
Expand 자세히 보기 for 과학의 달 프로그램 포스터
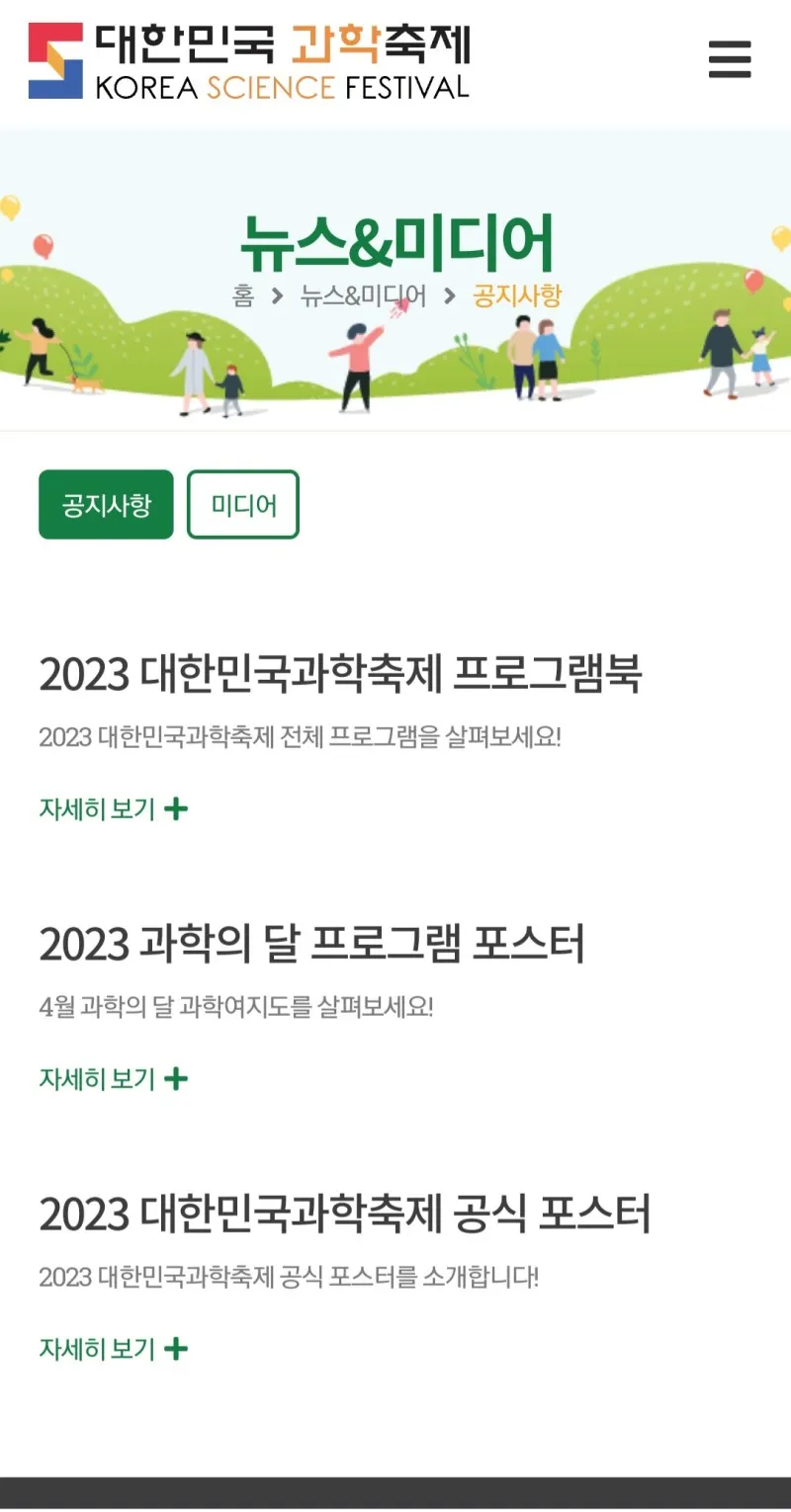pos(113,1079)
